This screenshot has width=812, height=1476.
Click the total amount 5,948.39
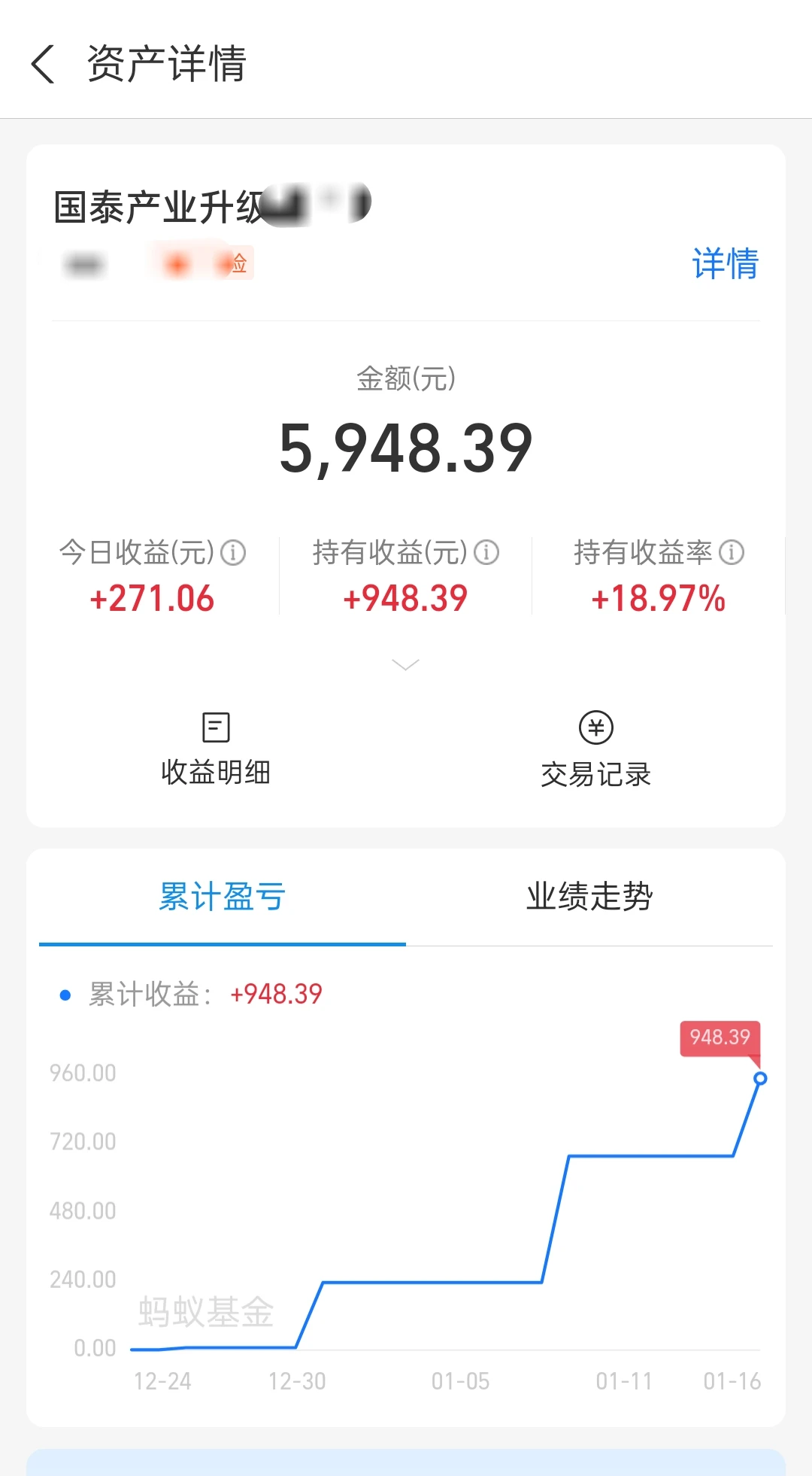point(405,447)
